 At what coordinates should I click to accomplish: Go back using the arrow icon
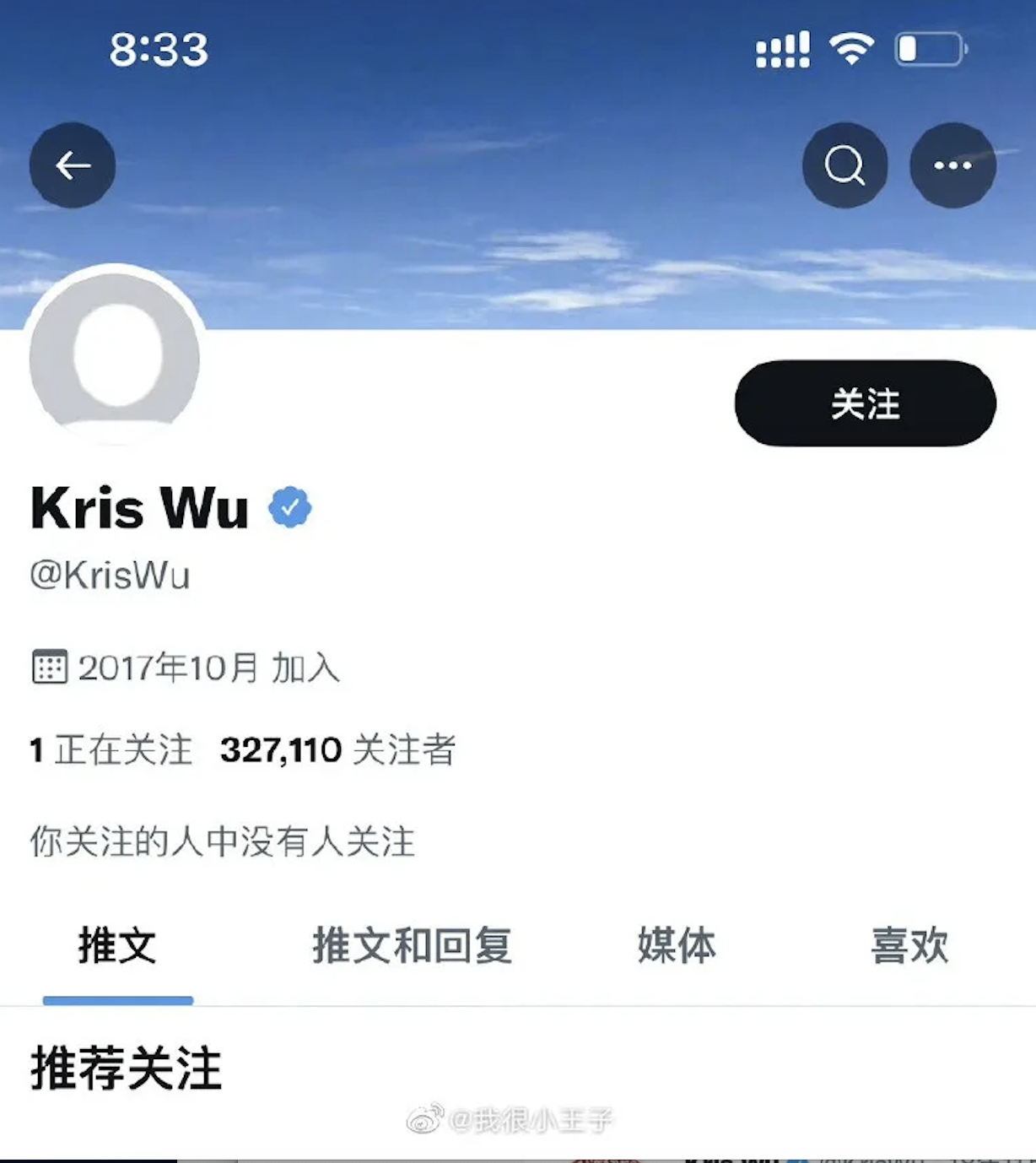coord(73,165)
